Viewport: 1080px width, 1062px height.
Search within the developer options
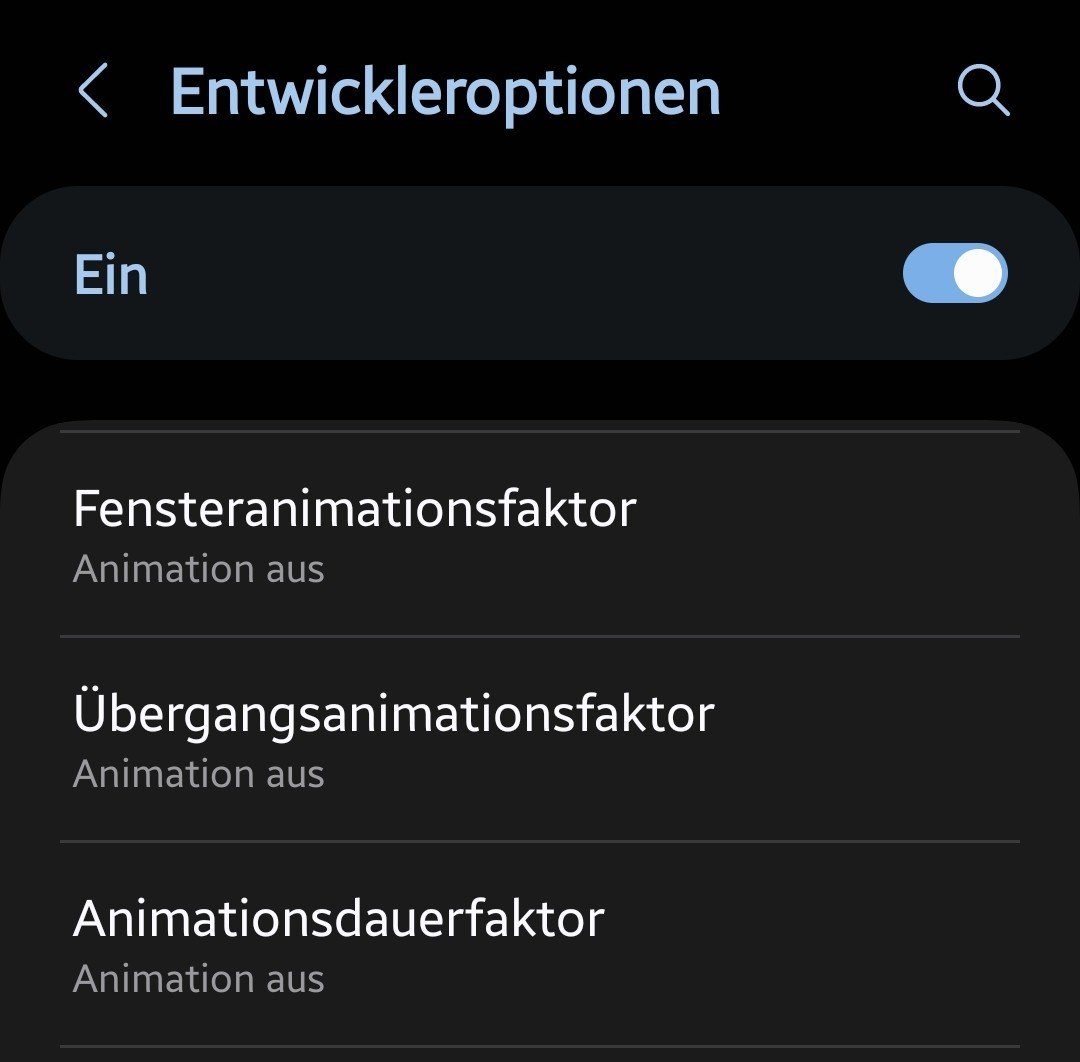pyautogui.click(x=983, y=93)
